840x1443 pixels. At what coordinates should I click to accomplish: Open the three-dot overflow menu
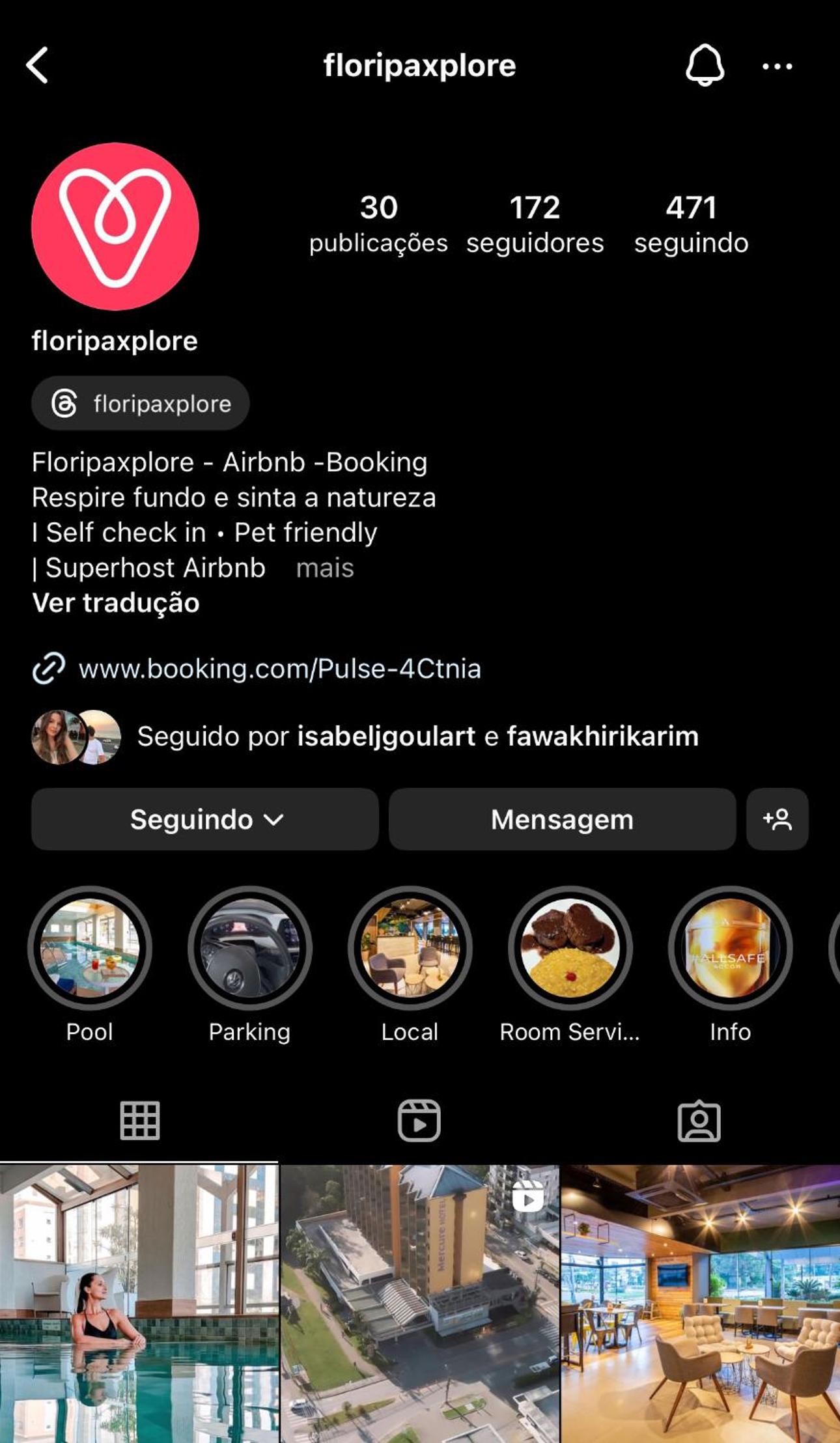point(777,66)
